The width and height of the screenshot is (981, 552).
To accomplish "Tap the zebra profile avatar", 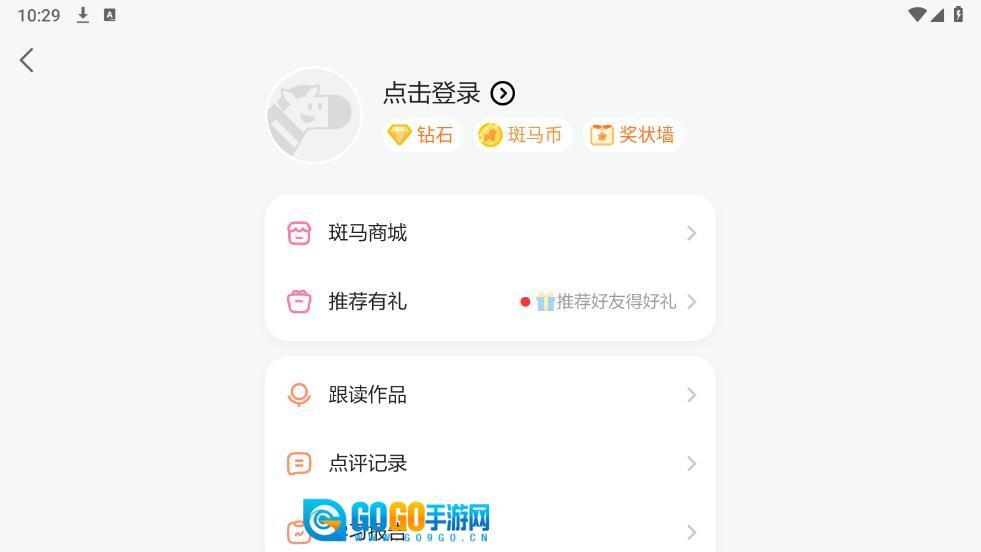I will pos(313,115).
